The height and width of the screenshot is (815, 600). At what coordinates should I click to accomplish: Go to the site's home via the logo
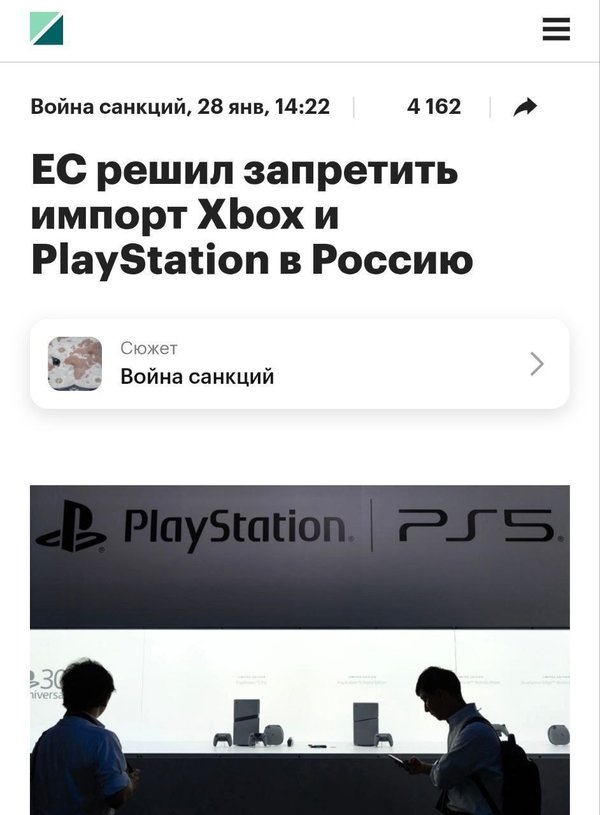click(x=47, y=30)
